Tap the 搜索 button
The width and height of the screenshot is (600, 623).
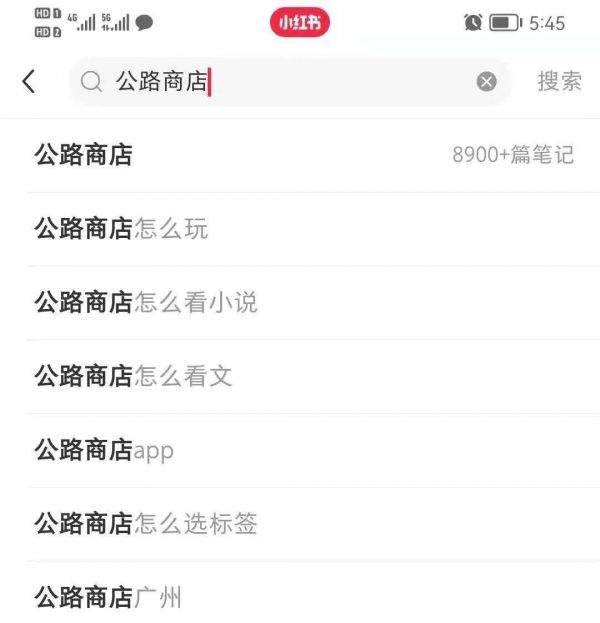pos(559,82)
